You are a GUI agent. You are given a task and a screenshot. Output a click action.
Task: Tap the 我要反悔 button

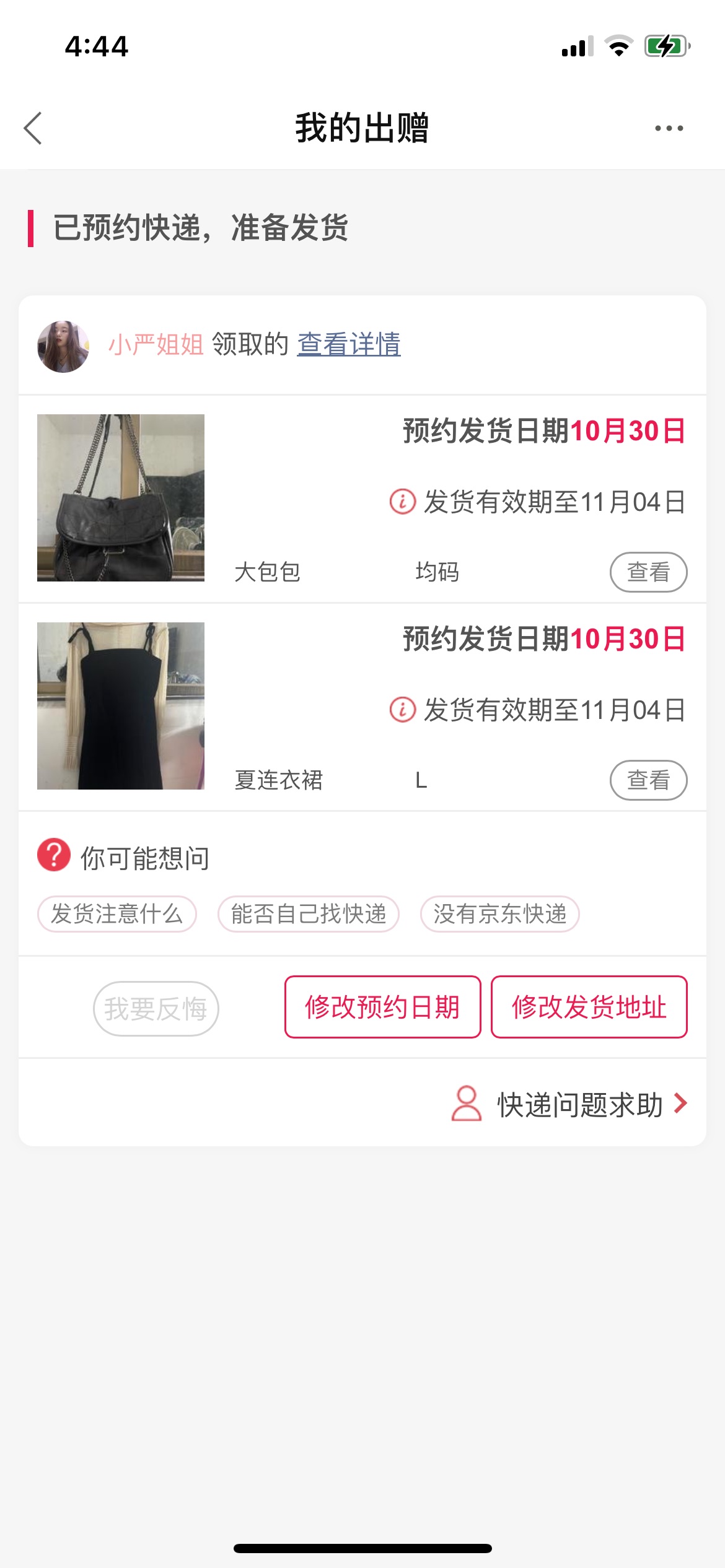156,1009
